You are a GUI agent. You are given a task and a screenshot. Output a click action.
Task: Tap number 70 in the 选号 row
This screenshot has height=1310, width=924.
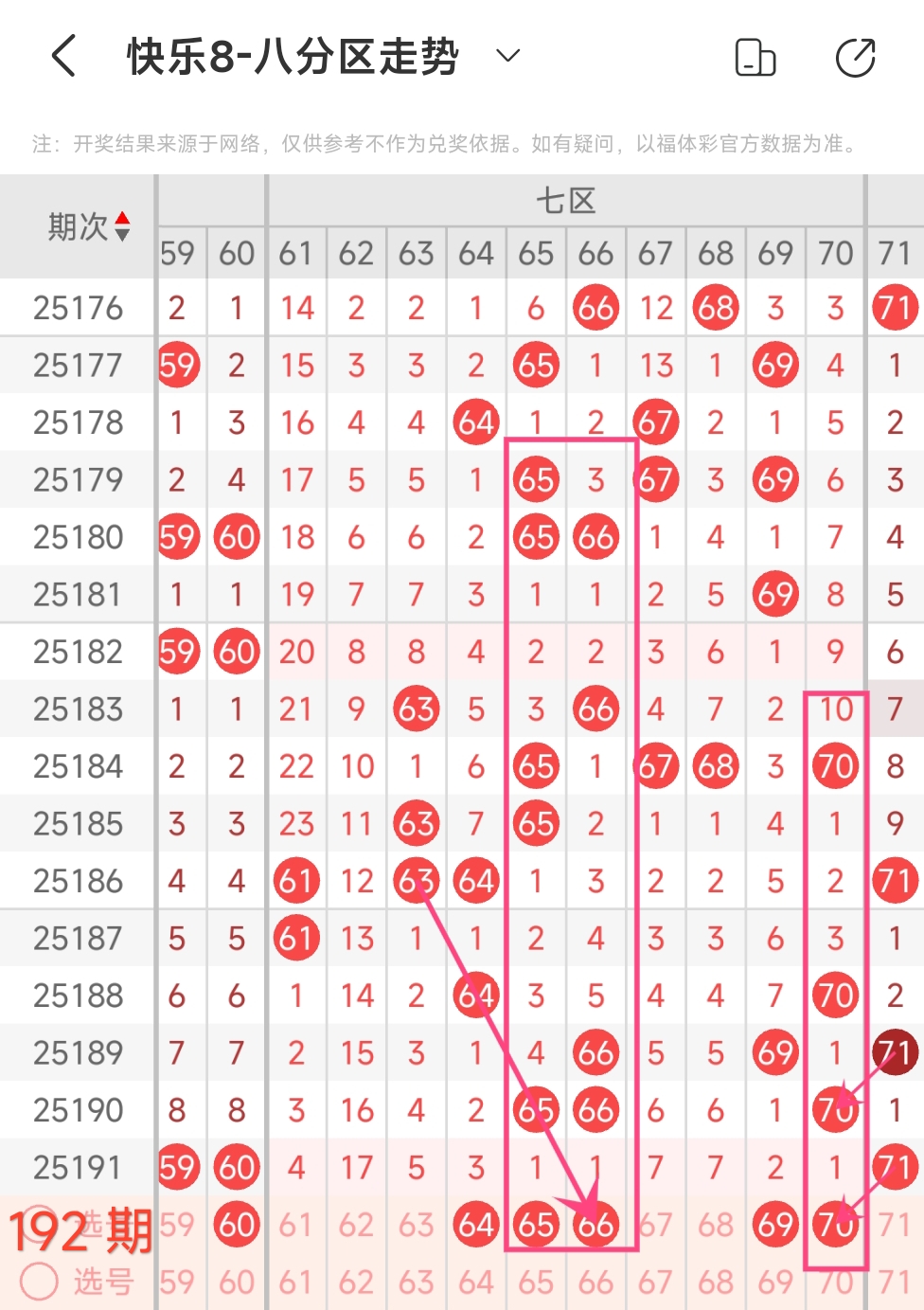(x=835, y=1283)
